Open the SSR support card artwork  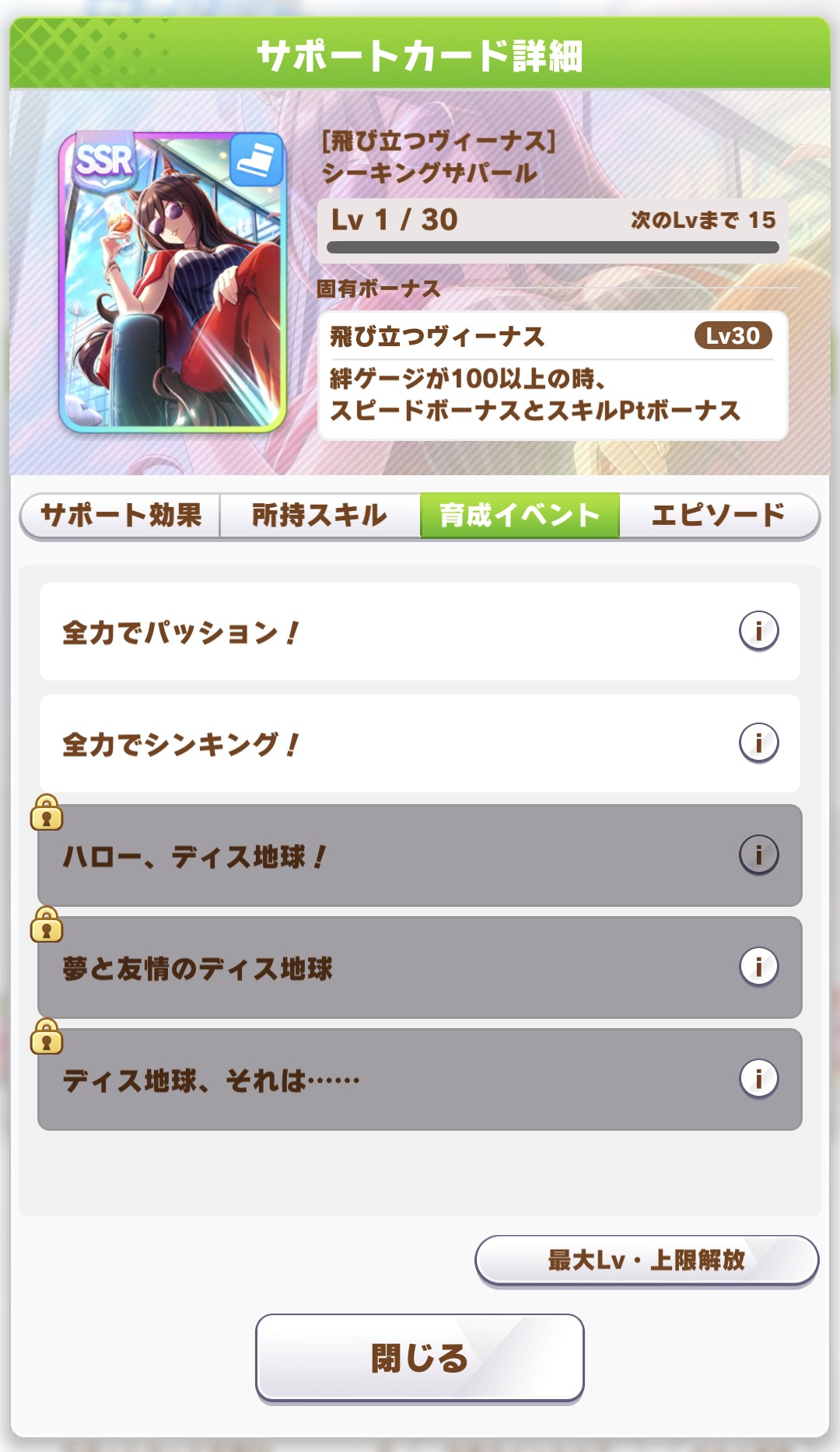[173, 282]
